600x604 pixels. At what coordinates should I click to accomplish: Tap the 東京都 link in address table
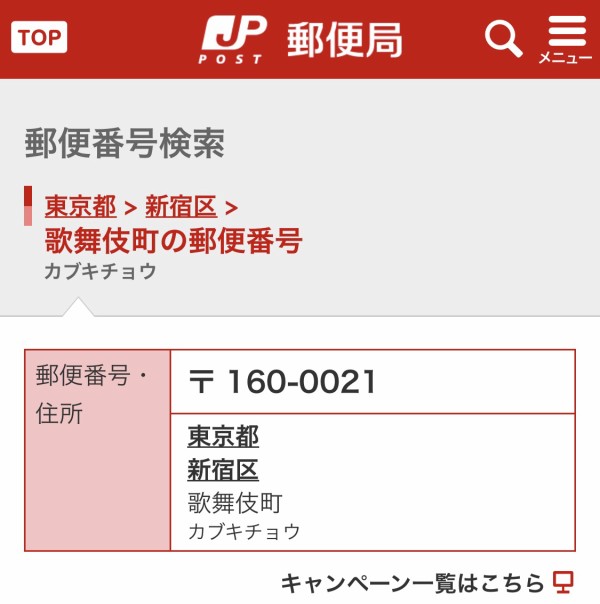[223, 437]
